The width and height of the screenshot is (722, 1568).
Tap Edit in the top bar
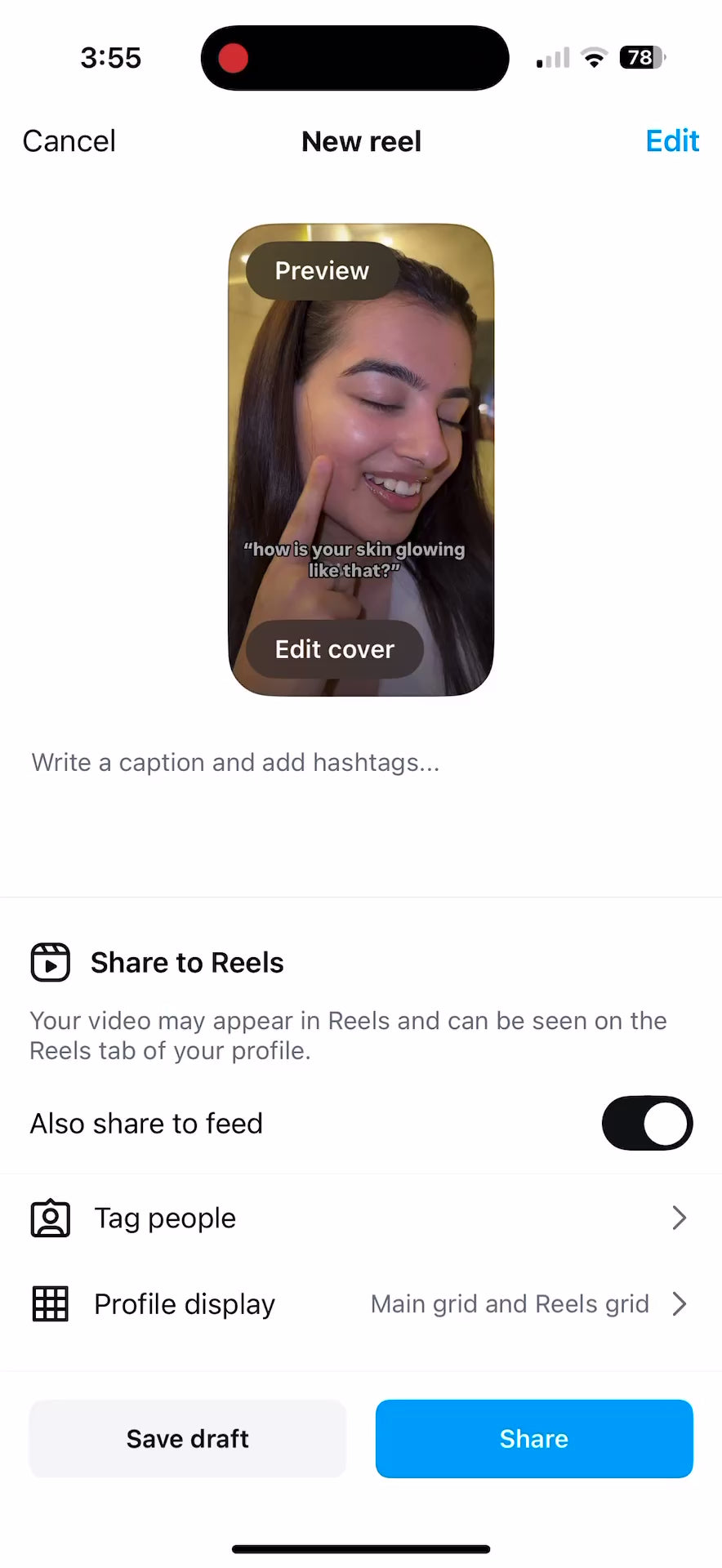[671, 141]
